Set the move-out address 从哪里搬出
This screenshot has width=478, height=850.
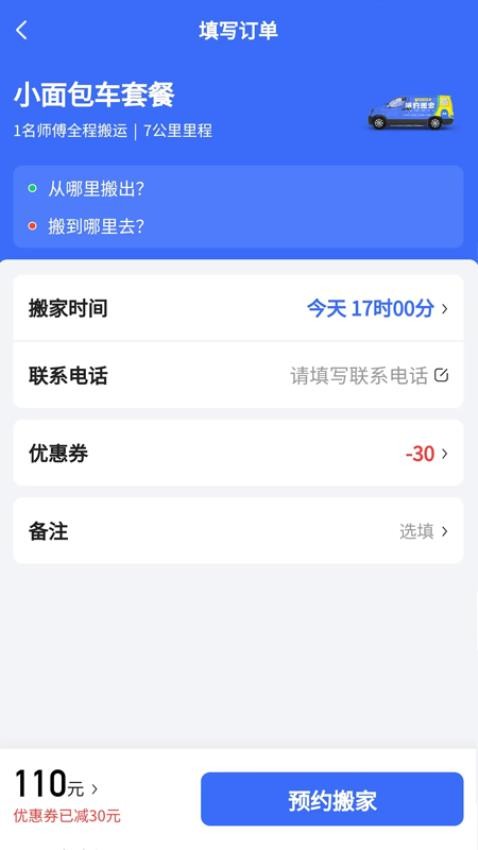point(238,189)
